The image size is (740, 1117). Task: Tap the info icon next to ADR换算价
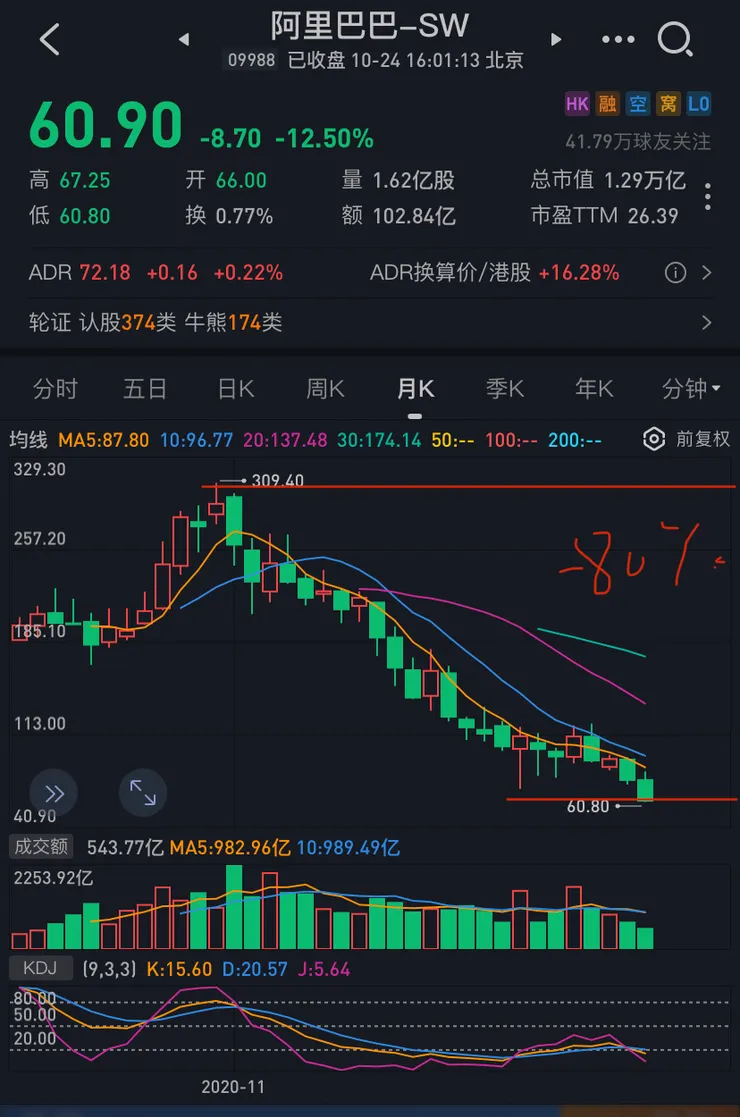675,272
